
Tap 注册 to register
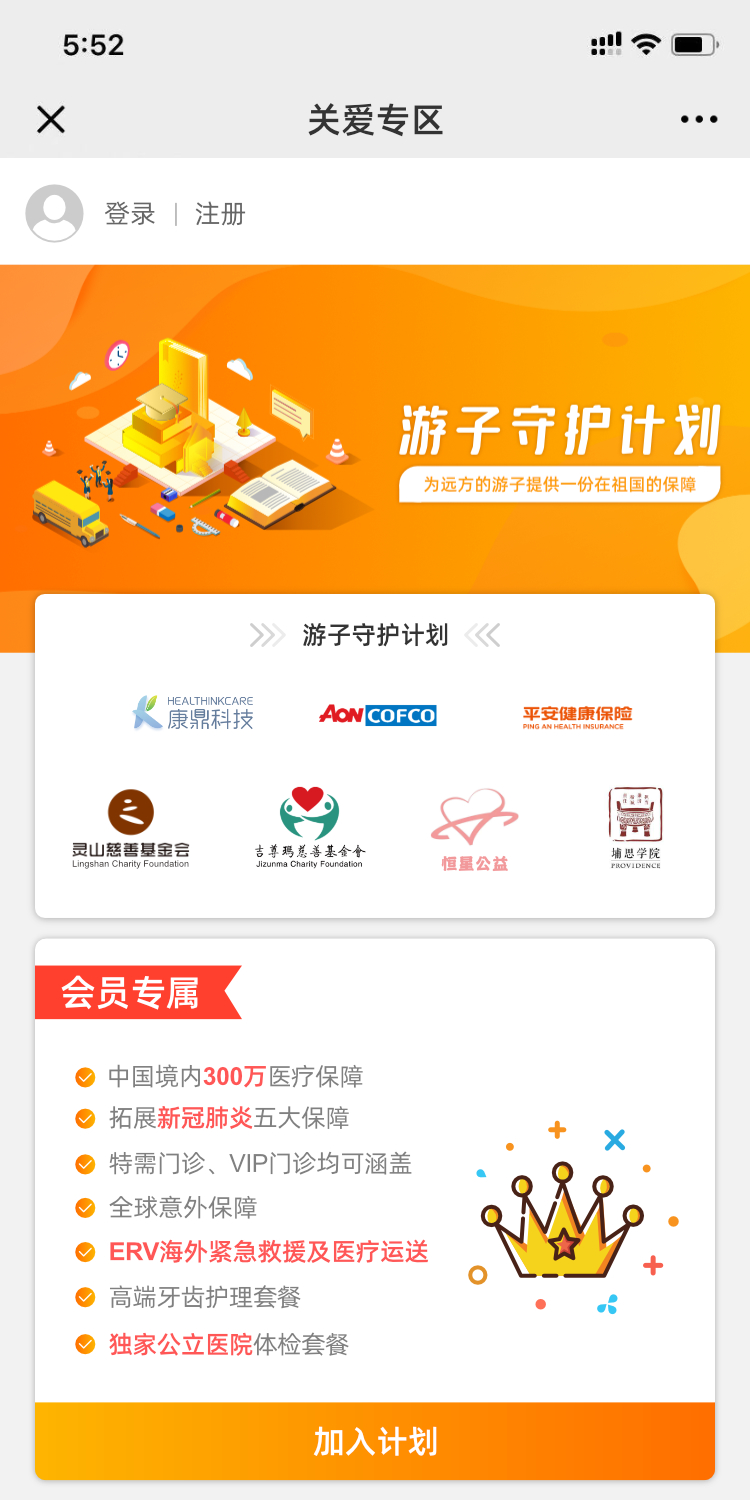(x=220, y=214)
